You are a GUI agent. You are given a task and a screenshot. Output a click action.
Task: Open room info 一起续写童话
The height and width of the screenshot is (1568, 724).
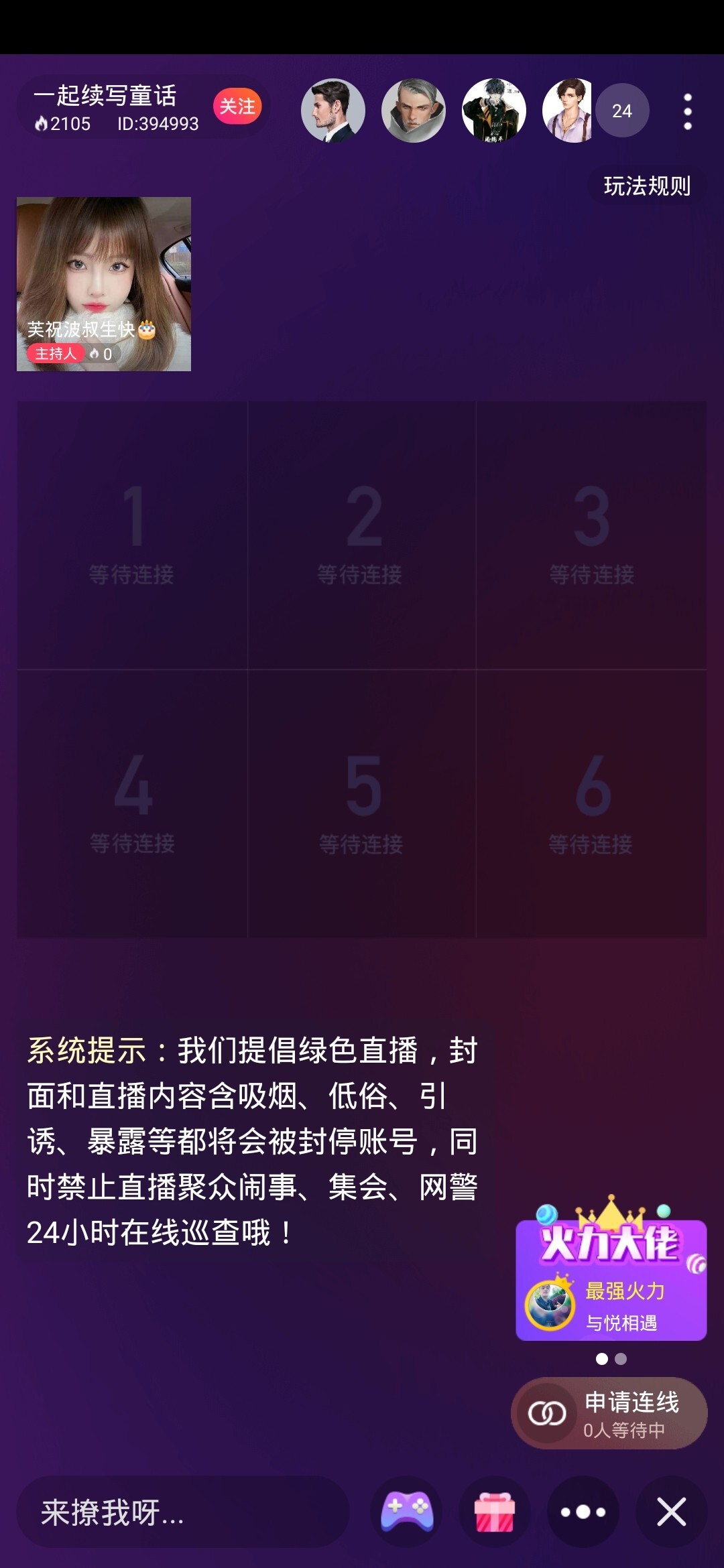coord(116,107)
